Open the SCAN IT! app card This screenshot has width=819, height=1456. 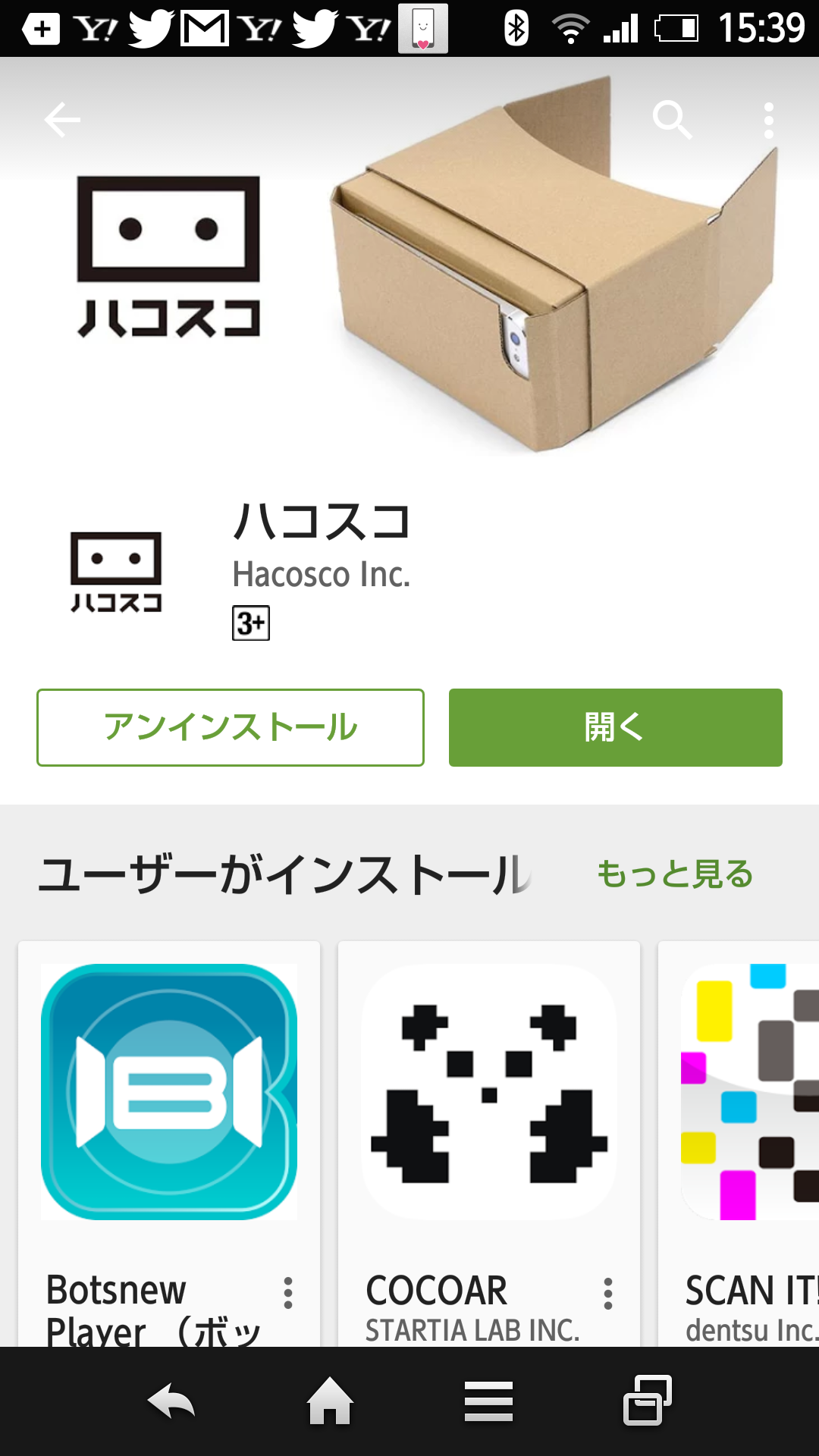(739, 1144)
